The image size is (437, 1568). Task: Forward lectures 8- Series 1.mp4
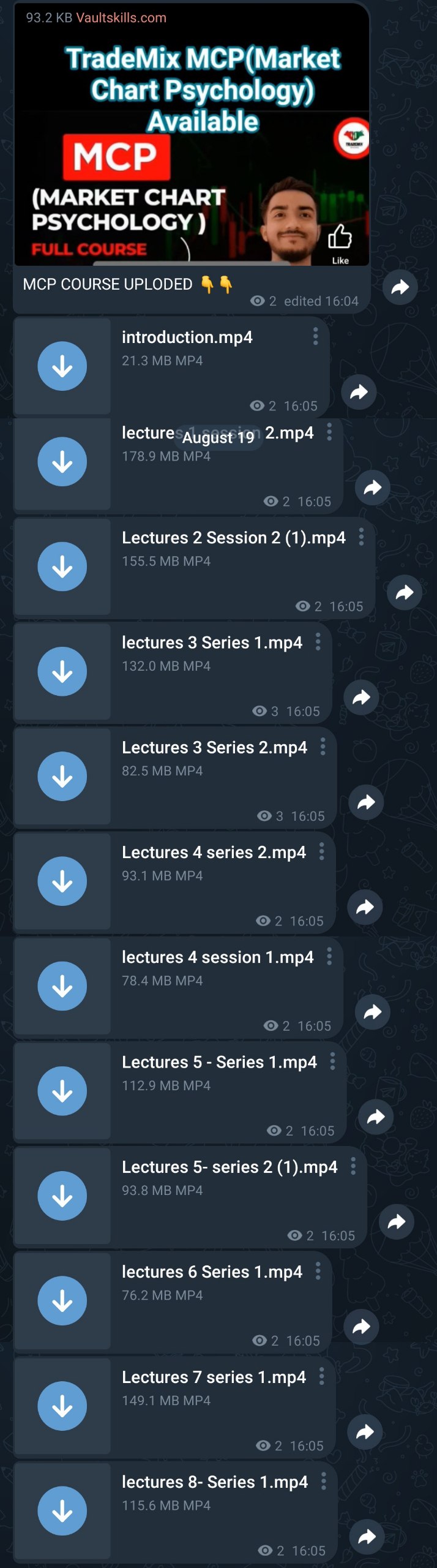(x=367, y=1536)
